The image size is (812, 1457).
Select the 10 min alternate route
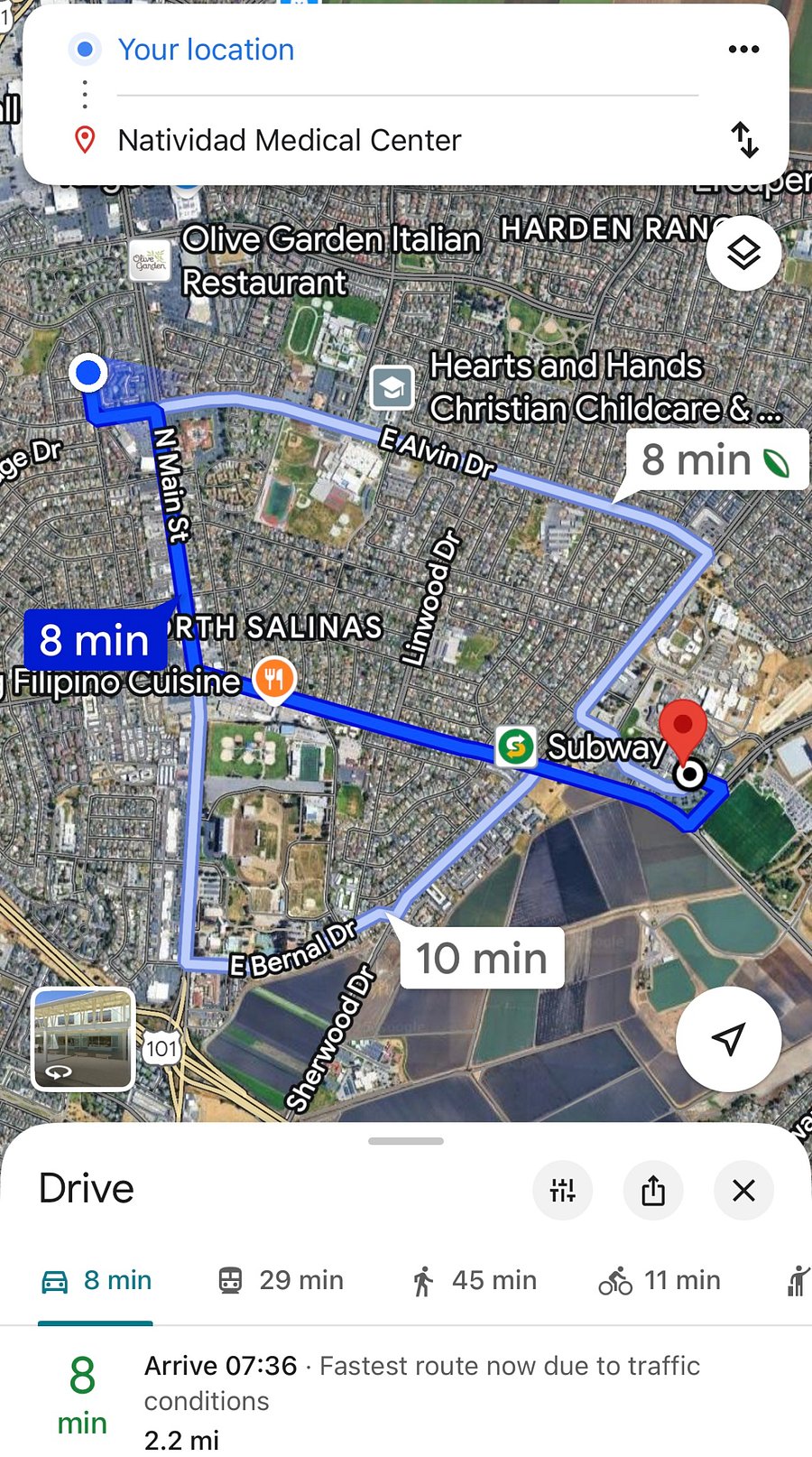[482, 958]
